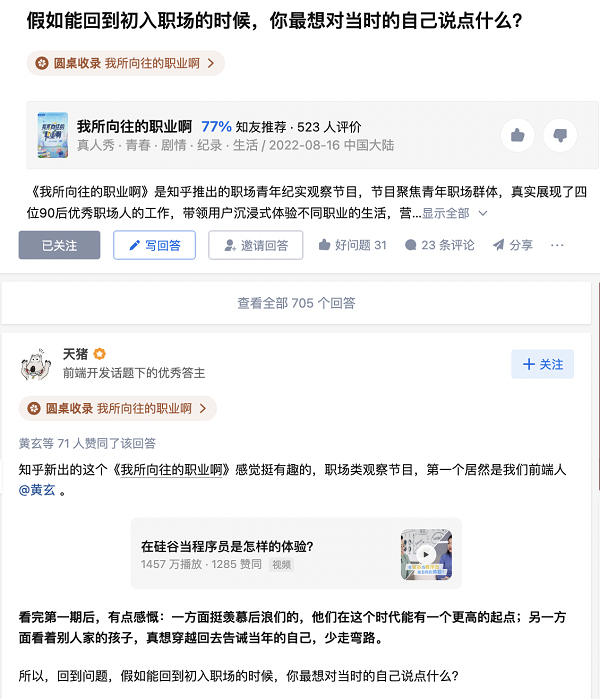Open the 圆桌收录 chip in 天猪's answer
The width and height of the screenshot is (600, 699).
pos(117,408)
